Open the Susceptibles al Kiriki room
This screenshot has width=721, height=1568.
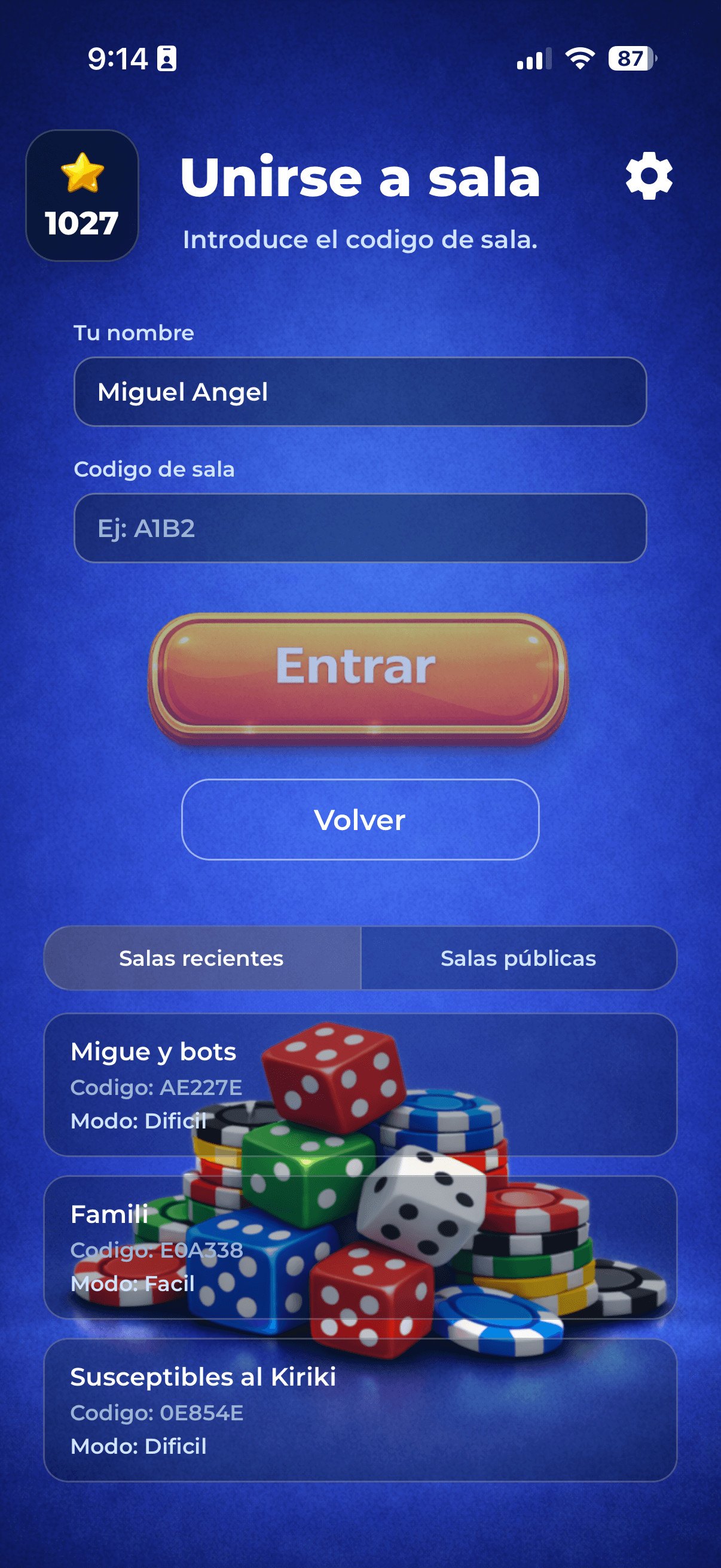coord(359,1410)
